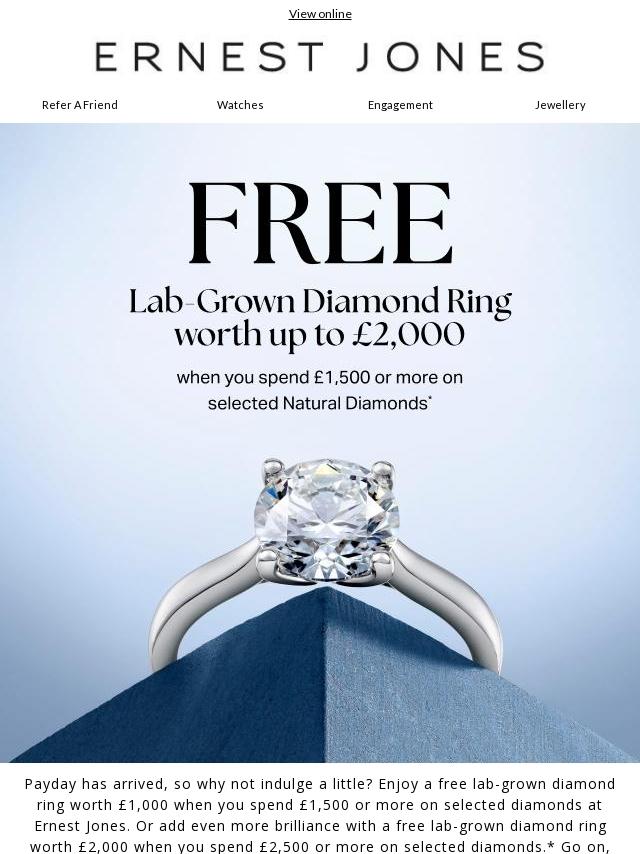Open the View online link
The image size is (640, 854).
click(320, 14)
